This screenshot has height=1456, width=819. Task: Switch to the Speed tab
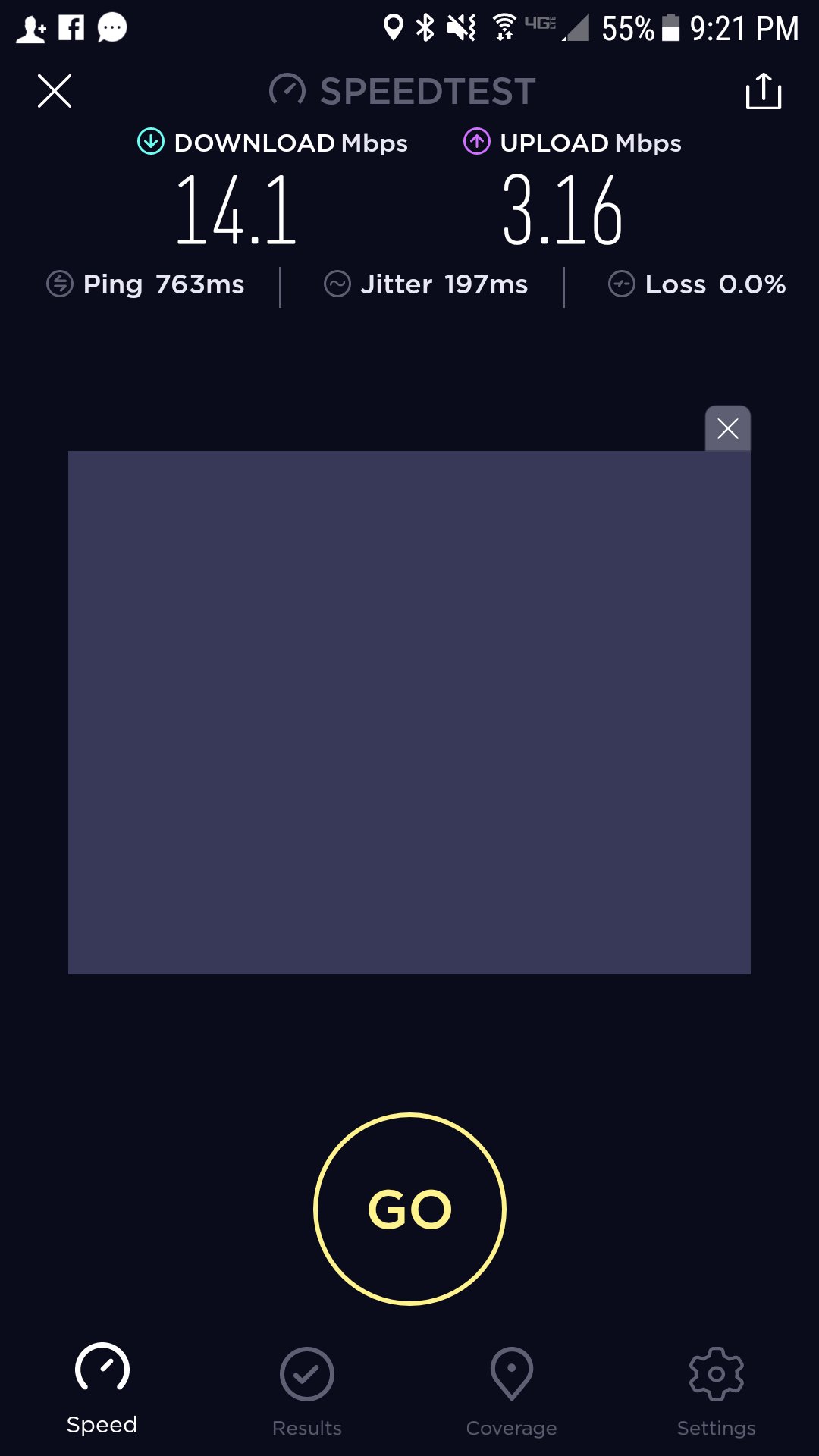tap(102, 1389)
